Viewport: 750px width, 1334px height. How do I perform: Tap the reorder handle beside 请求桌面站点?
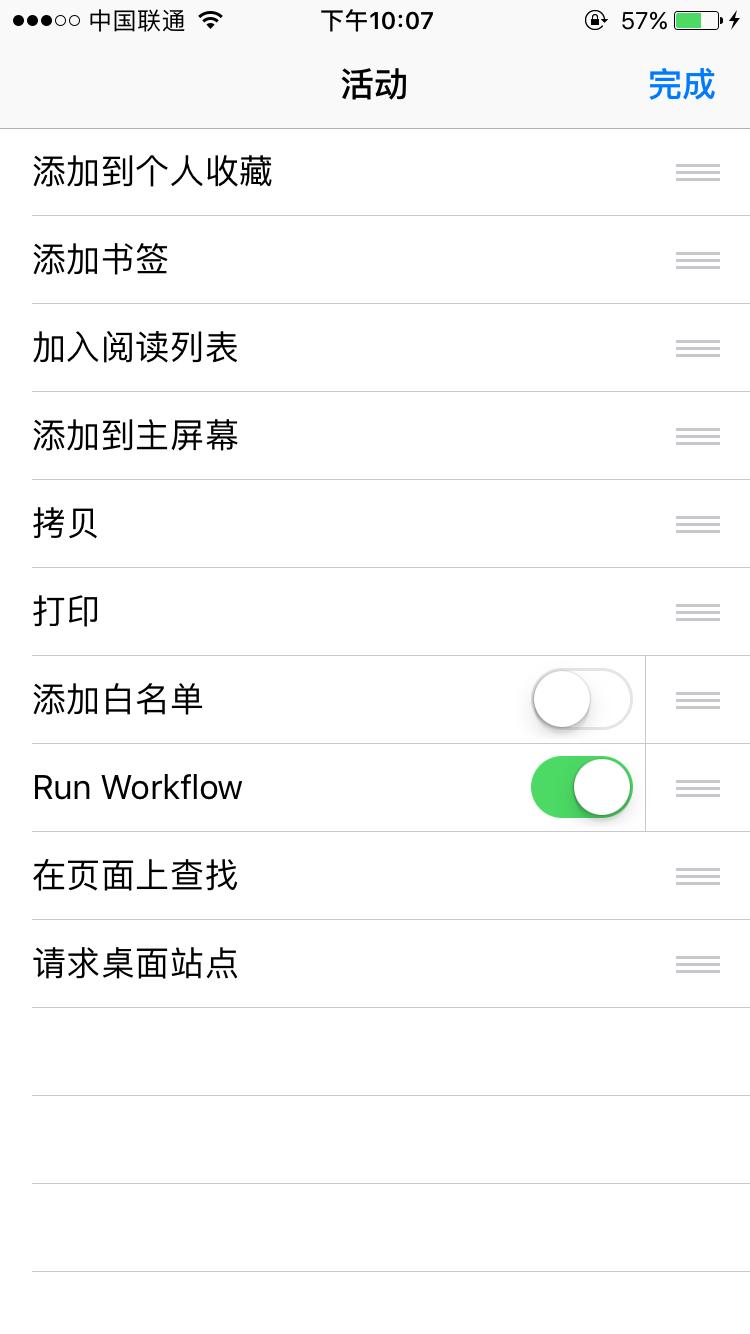point(697,964)
